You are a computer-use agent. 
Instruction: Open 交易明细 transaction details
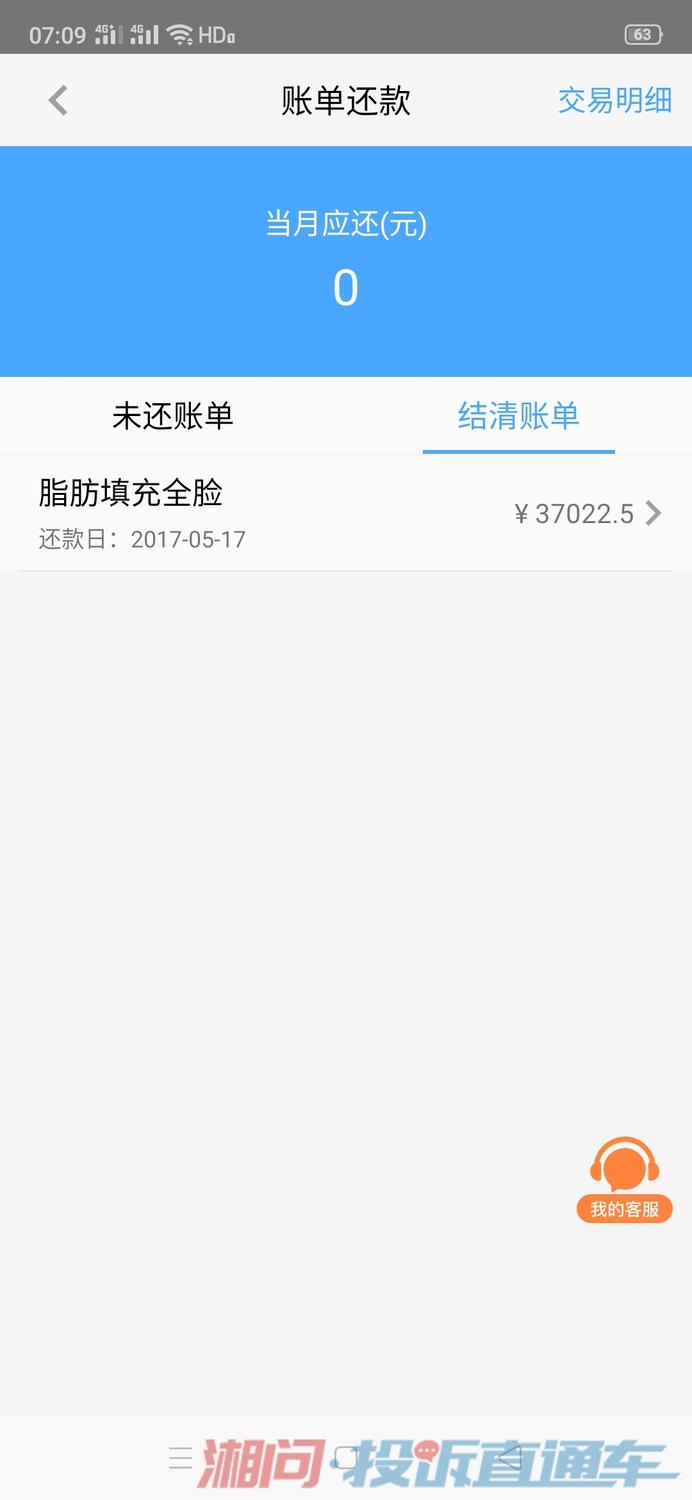point(615,100)
